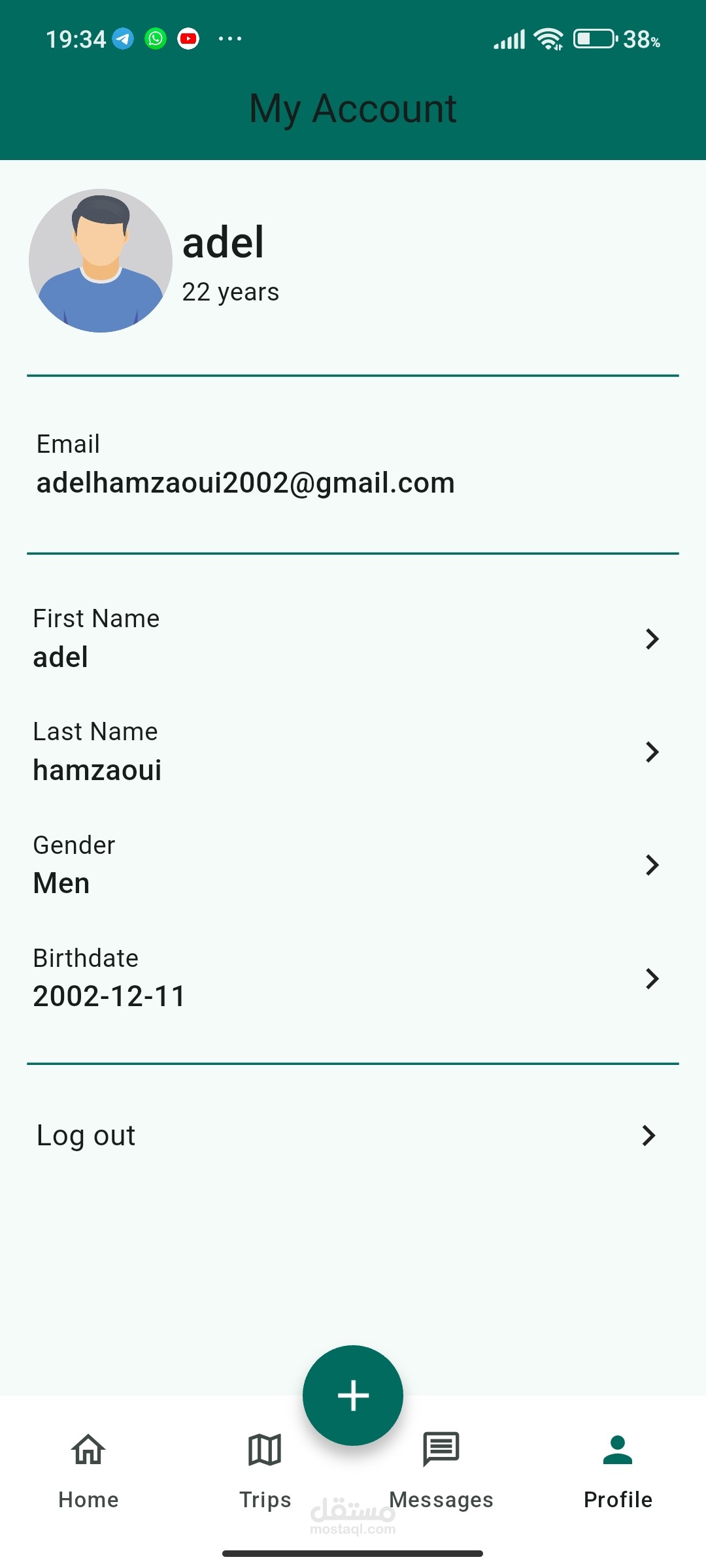
Task: Open the Messages tab
Action: (441, 1471)
